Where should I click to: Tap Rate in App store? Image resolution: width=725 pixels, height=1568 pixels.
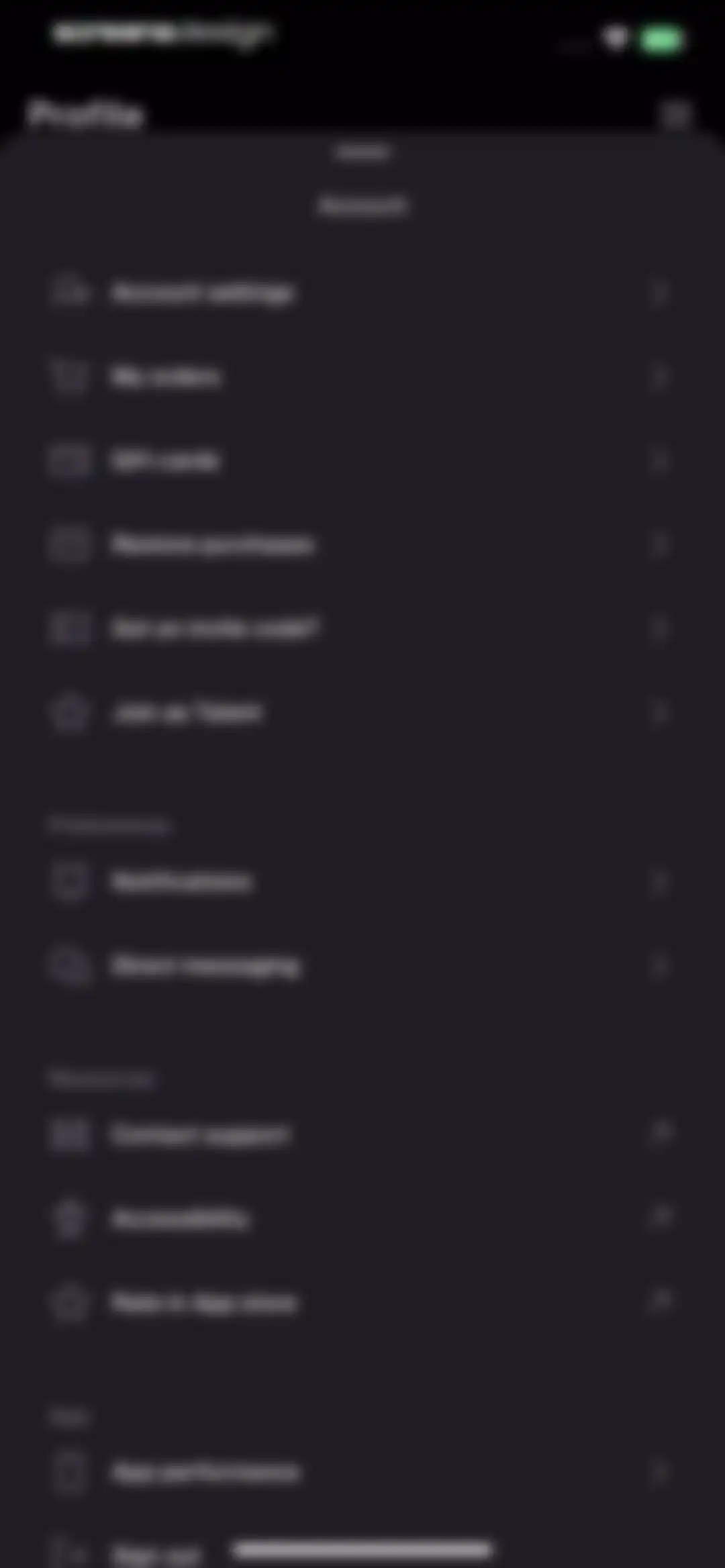click(362, 1303)
